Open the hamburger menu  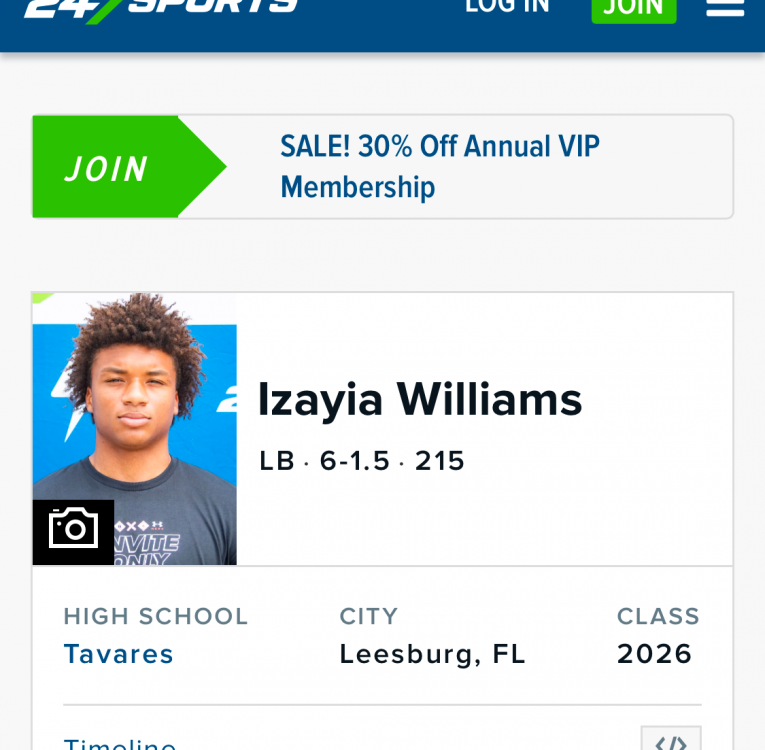tap(725, 8)
